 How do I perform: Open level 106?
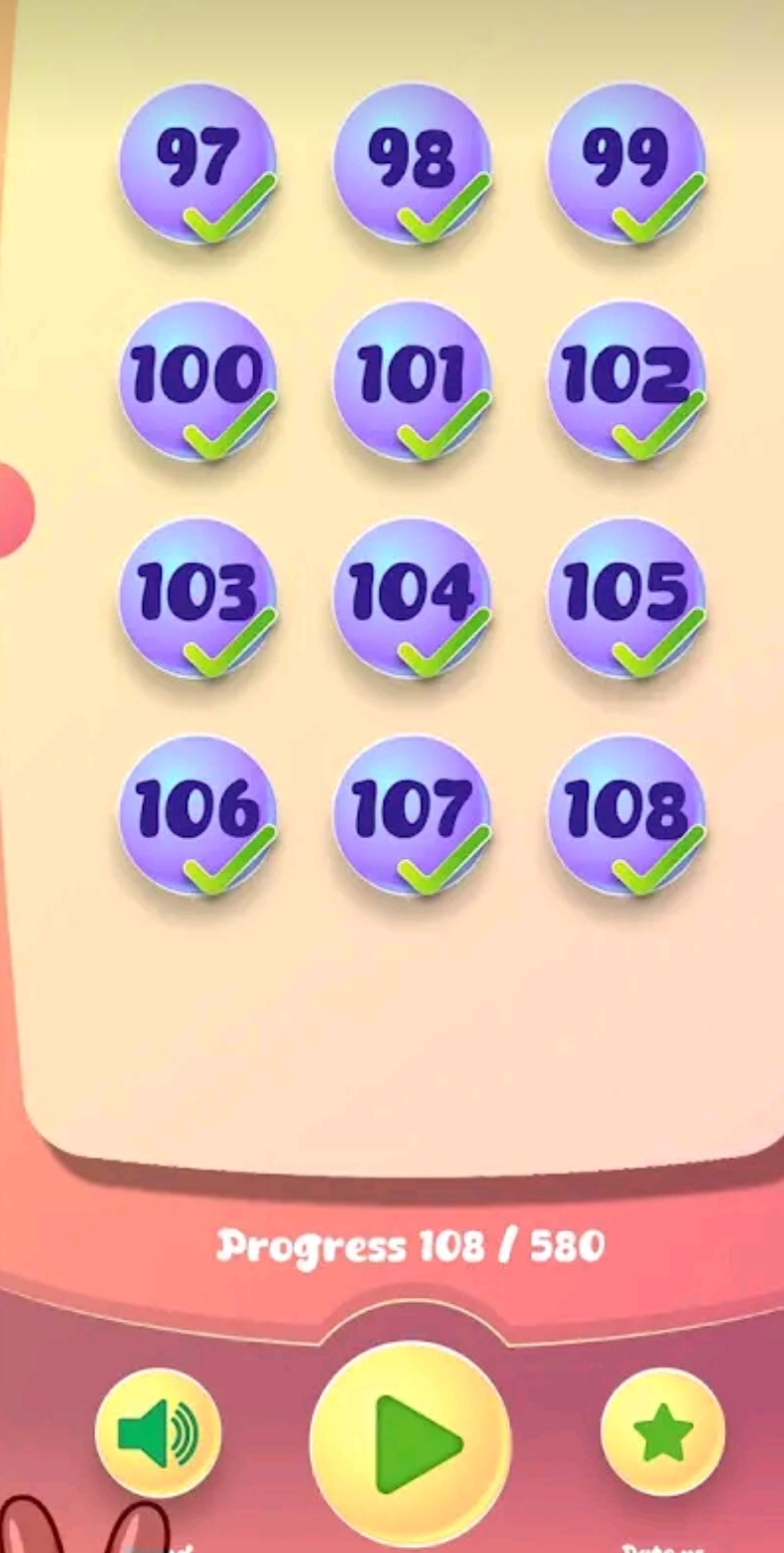click(197, 814)
